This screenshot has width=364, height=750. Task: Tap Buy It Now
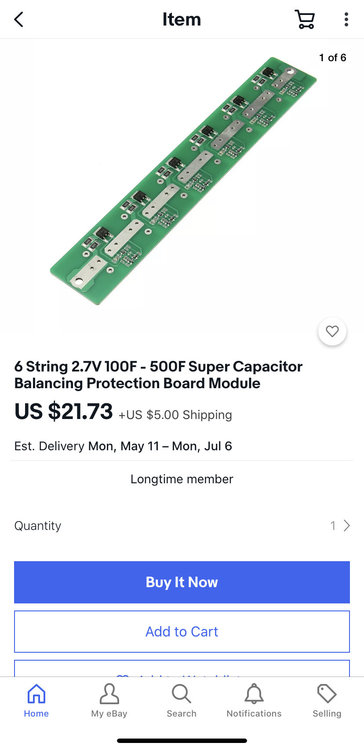point(182,582)
